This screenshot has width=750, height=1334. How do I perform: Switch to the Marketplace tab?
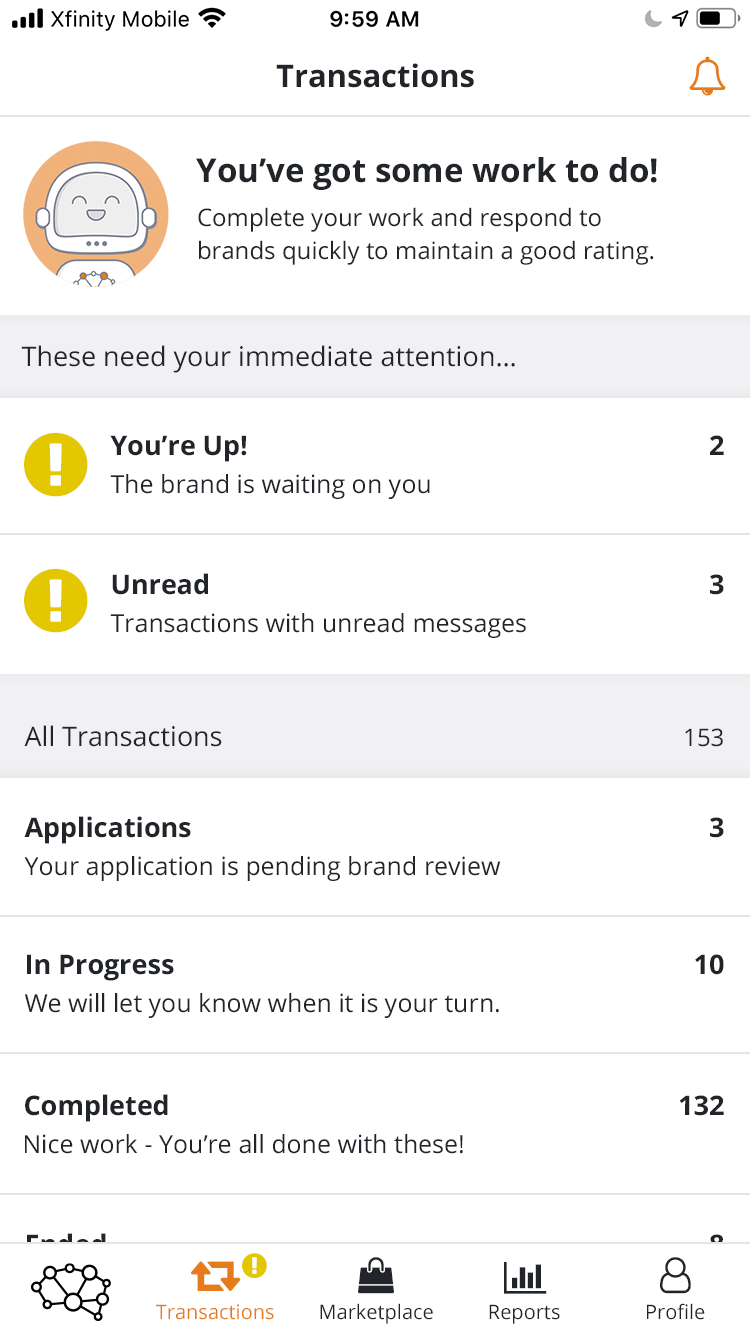click(376, 1290)
